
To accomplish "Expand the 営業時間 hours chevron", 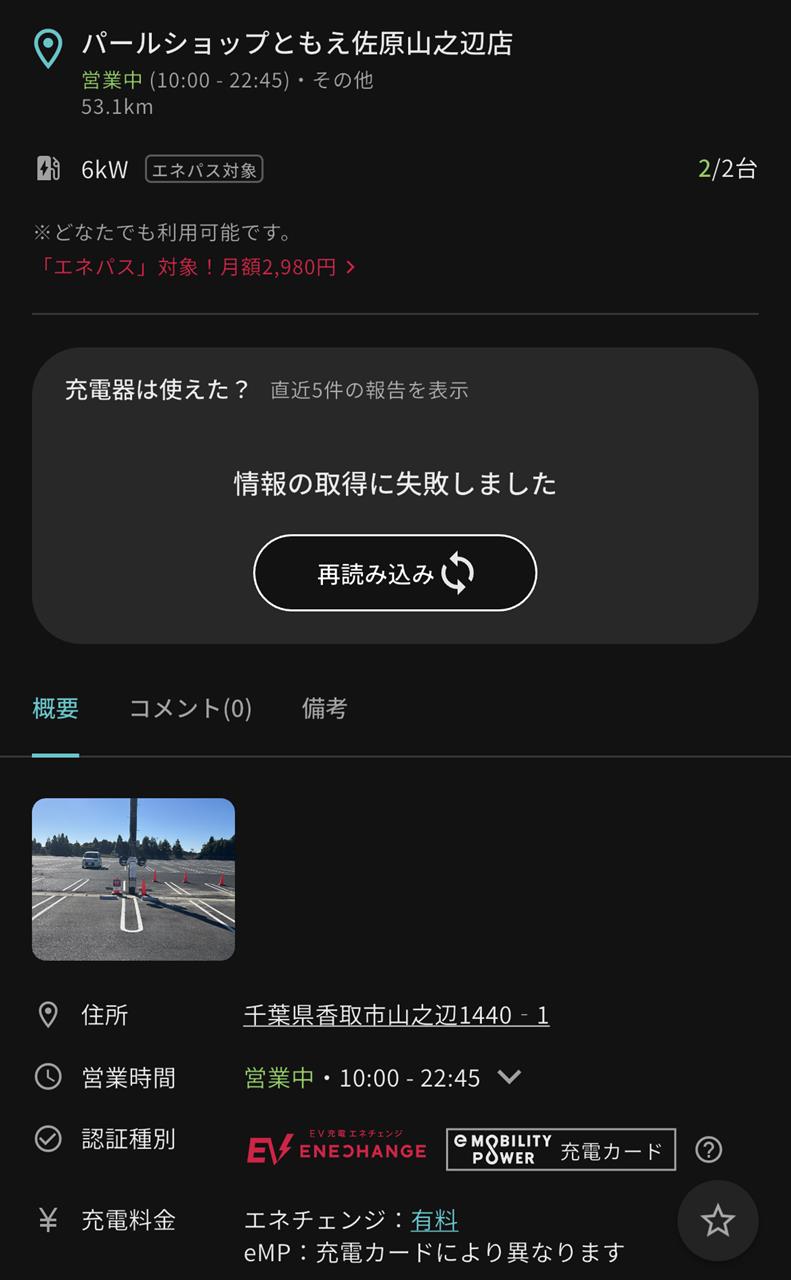I will tap(509, 1077).
